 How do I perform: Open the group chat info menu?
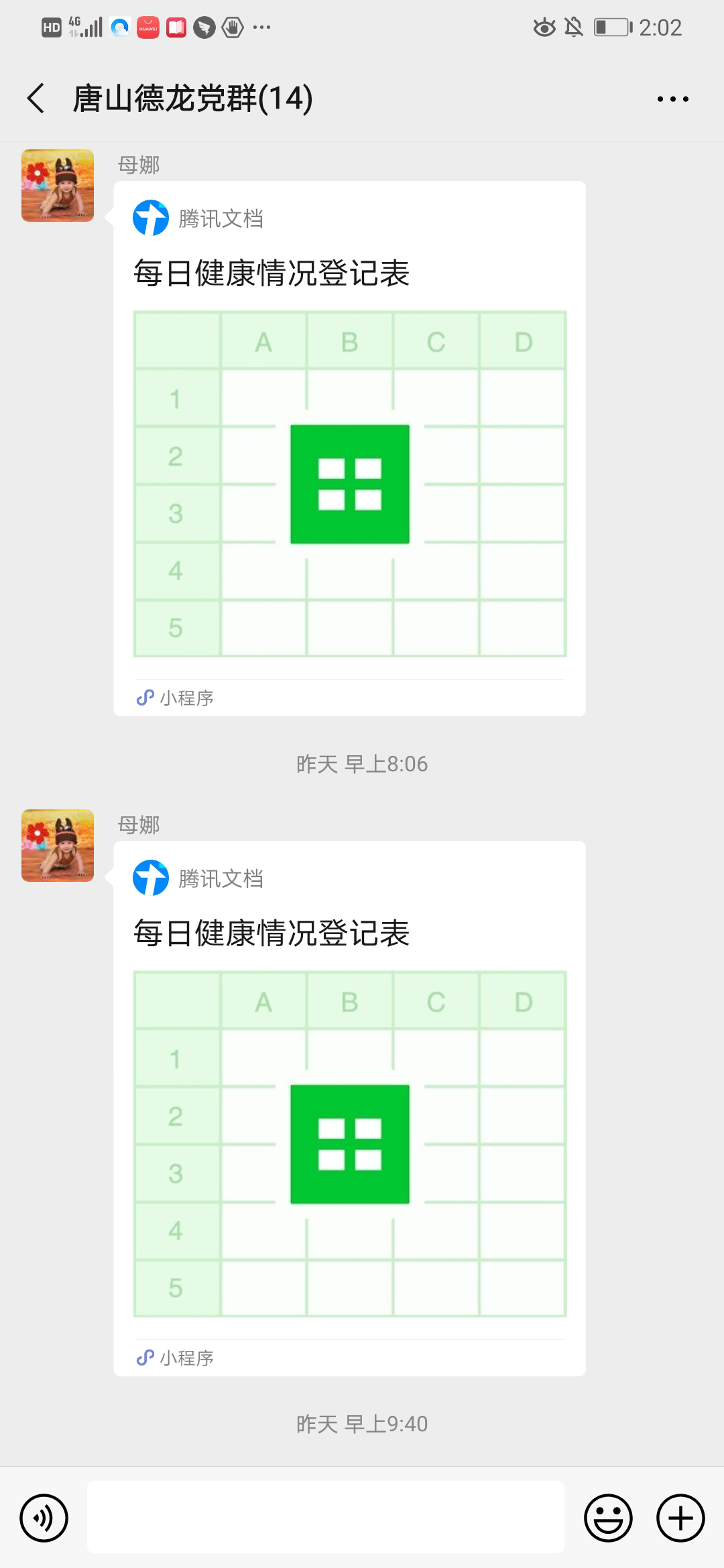click(672, 99)
